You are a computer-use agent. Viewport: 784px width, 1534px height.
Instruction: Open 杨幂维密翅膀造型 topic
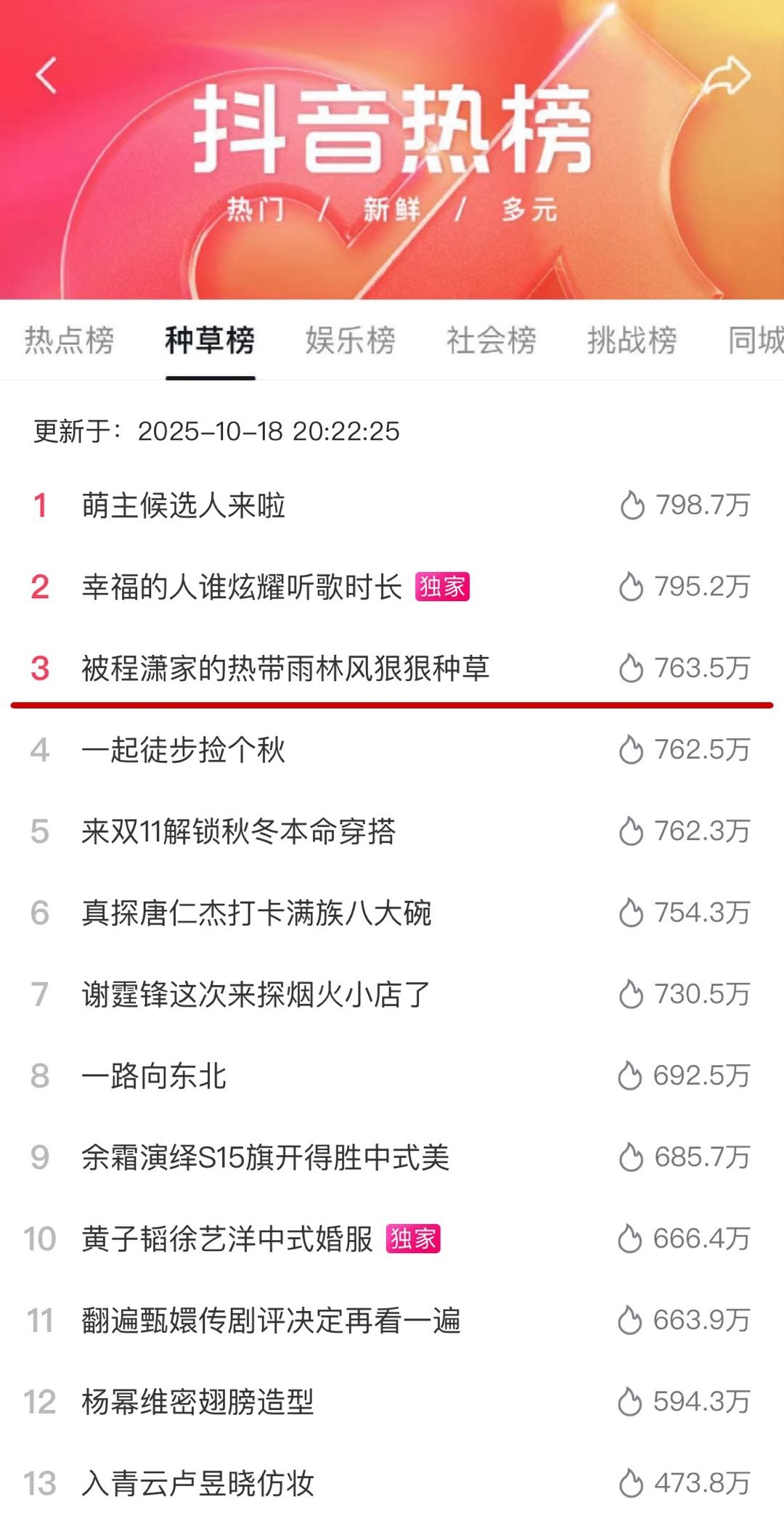pos(197,1402)
